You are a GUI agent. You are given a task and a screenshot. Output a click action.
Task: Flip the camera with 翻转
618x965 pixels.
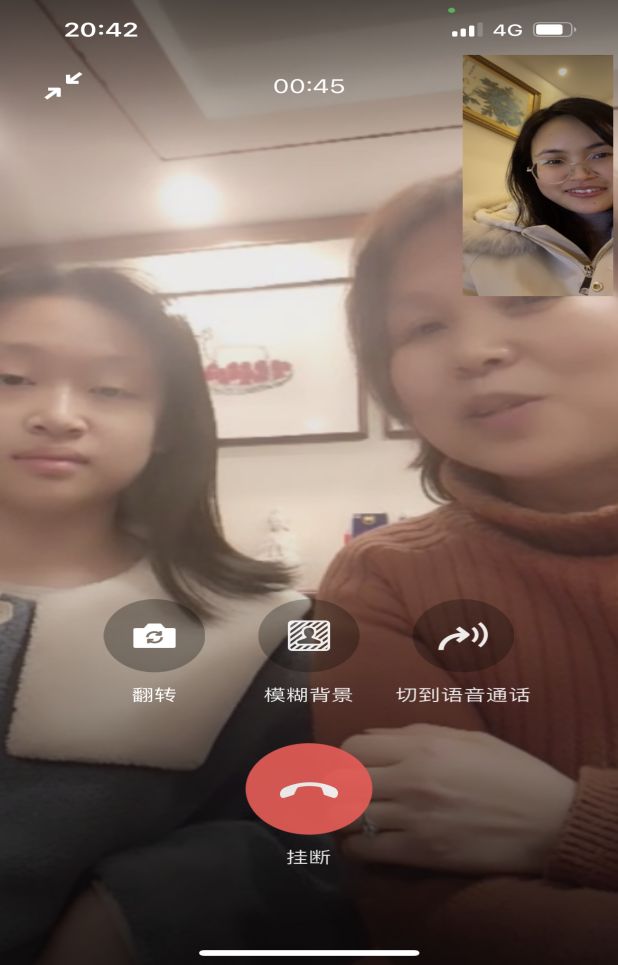point(154,636)
